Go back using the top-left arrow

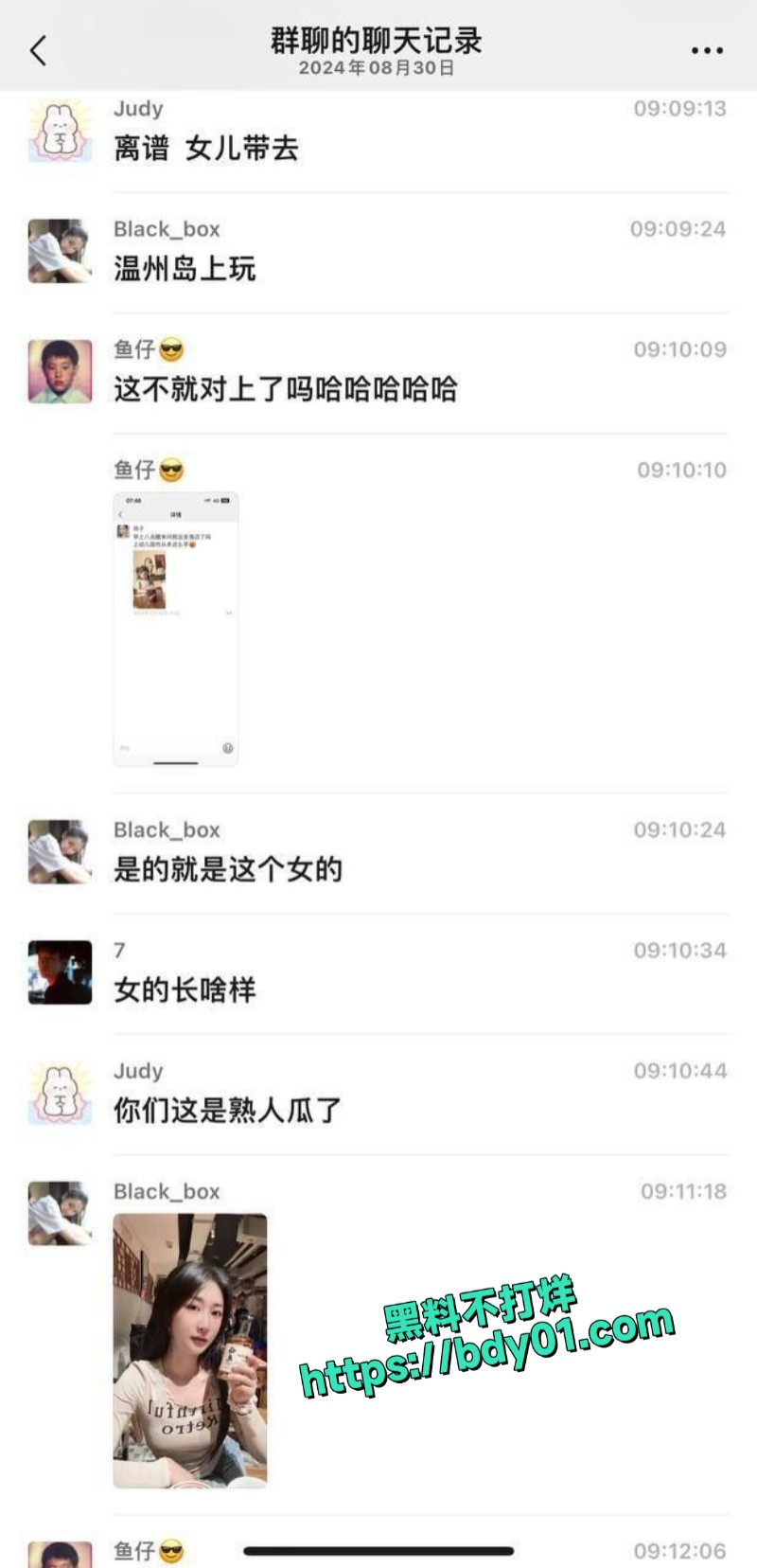pyautogui.click(x=38, y=50)
